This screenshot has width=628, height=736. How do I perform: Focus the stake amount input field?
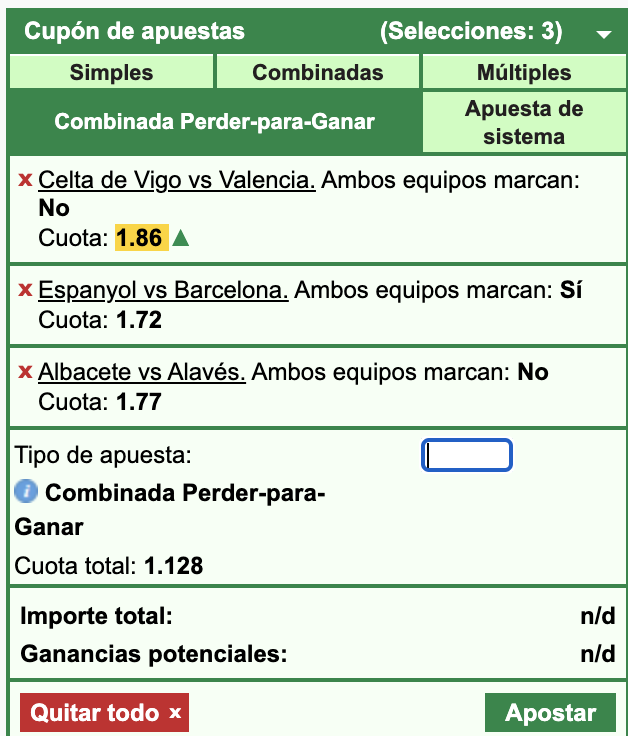pyautogui.click(x=467, y=456)
